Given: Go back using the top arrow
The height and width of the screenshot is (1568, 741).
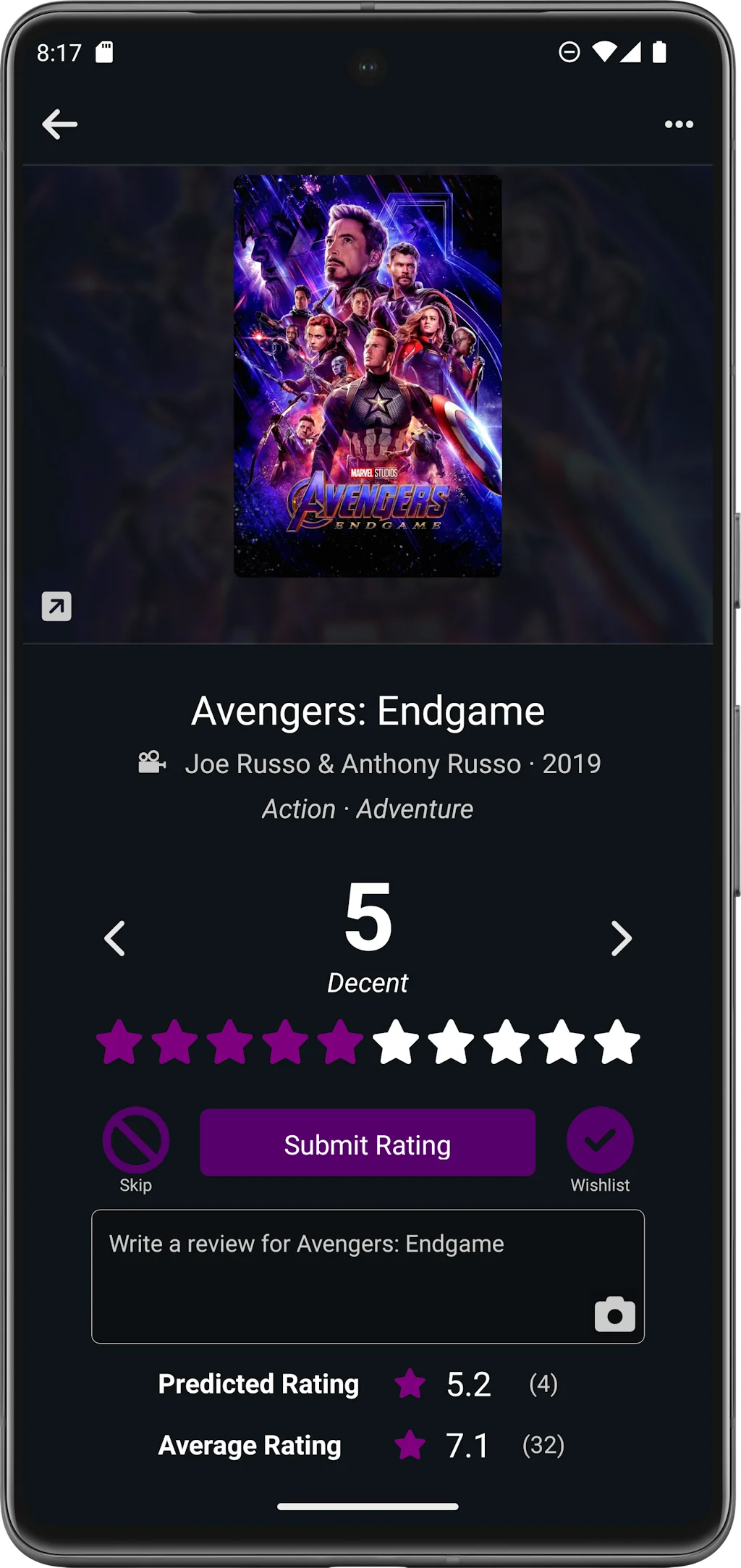Looking at the screenshot, I should [x=59, y=124].
